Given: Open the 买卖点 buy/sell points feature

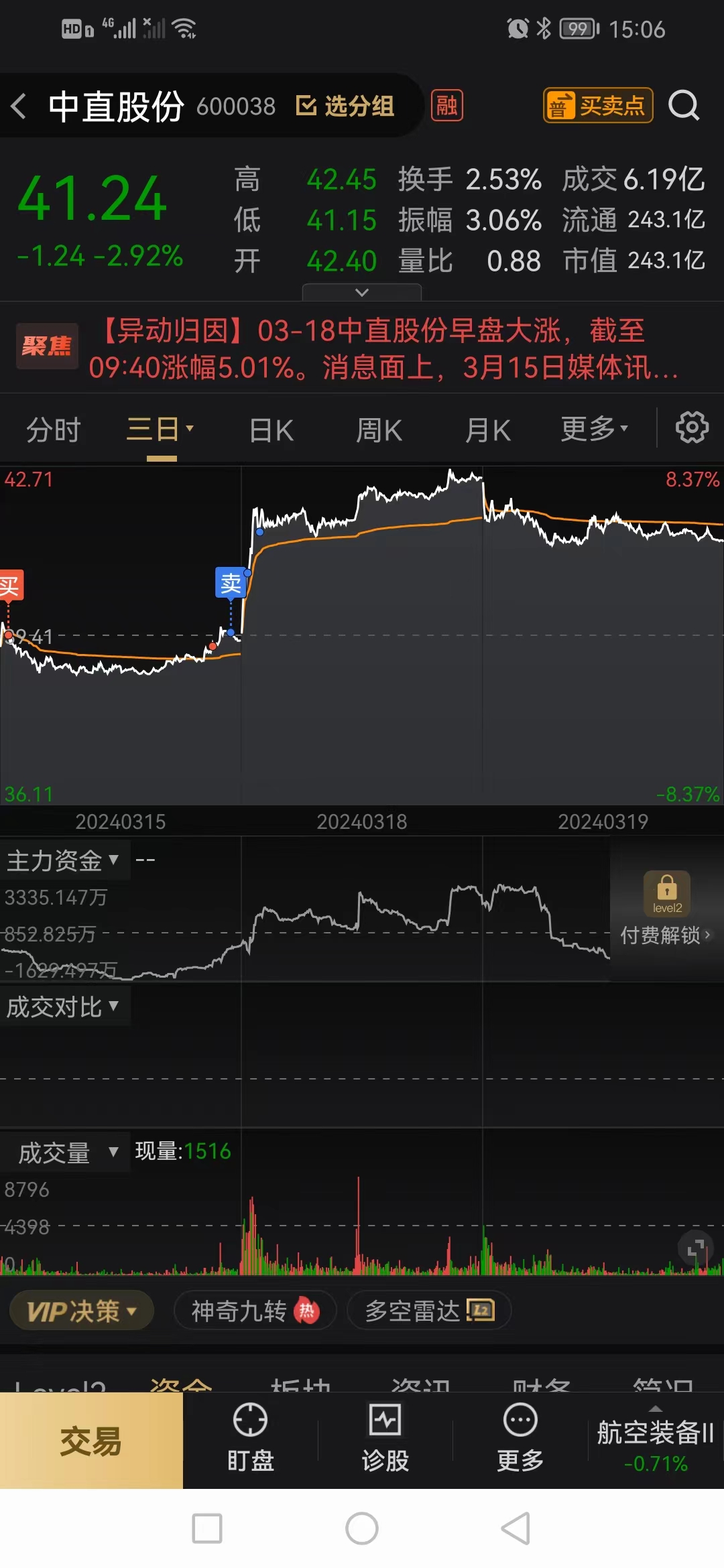Looking at the screenshot, I should (597, 106).
